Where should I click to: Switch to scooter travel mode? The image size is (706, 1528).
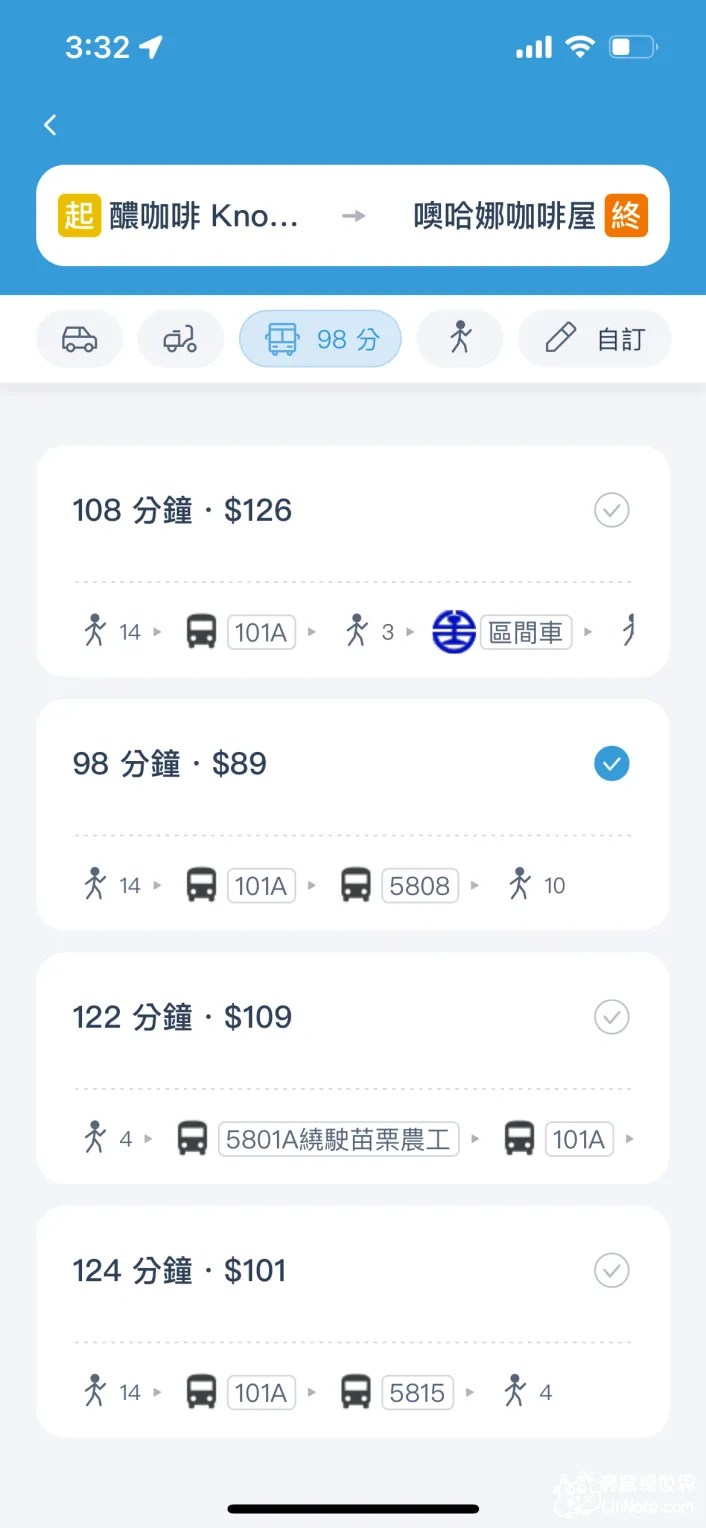180,340
